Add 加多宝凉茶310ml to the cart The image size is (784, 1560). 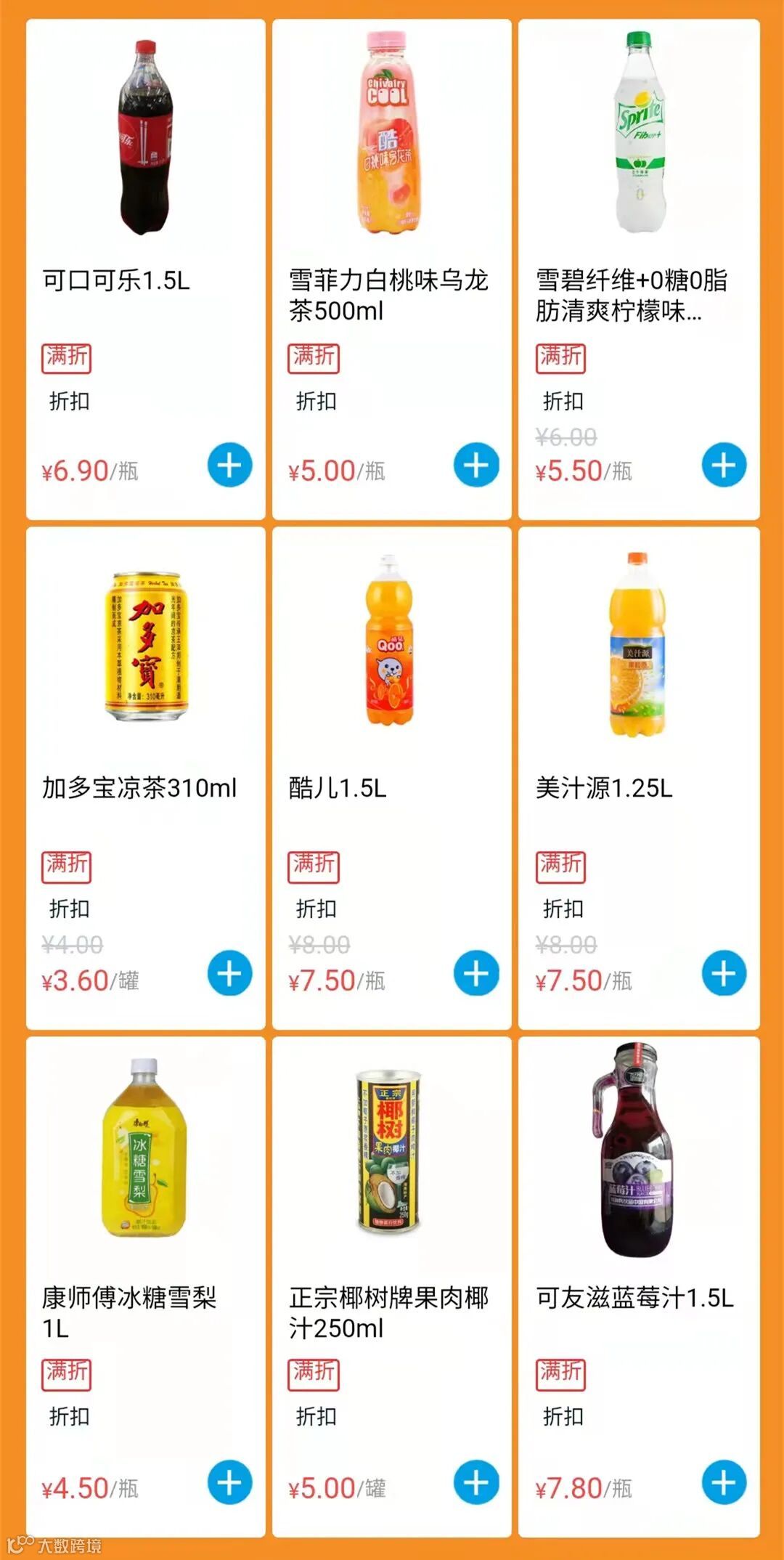[x=229, y=974]
